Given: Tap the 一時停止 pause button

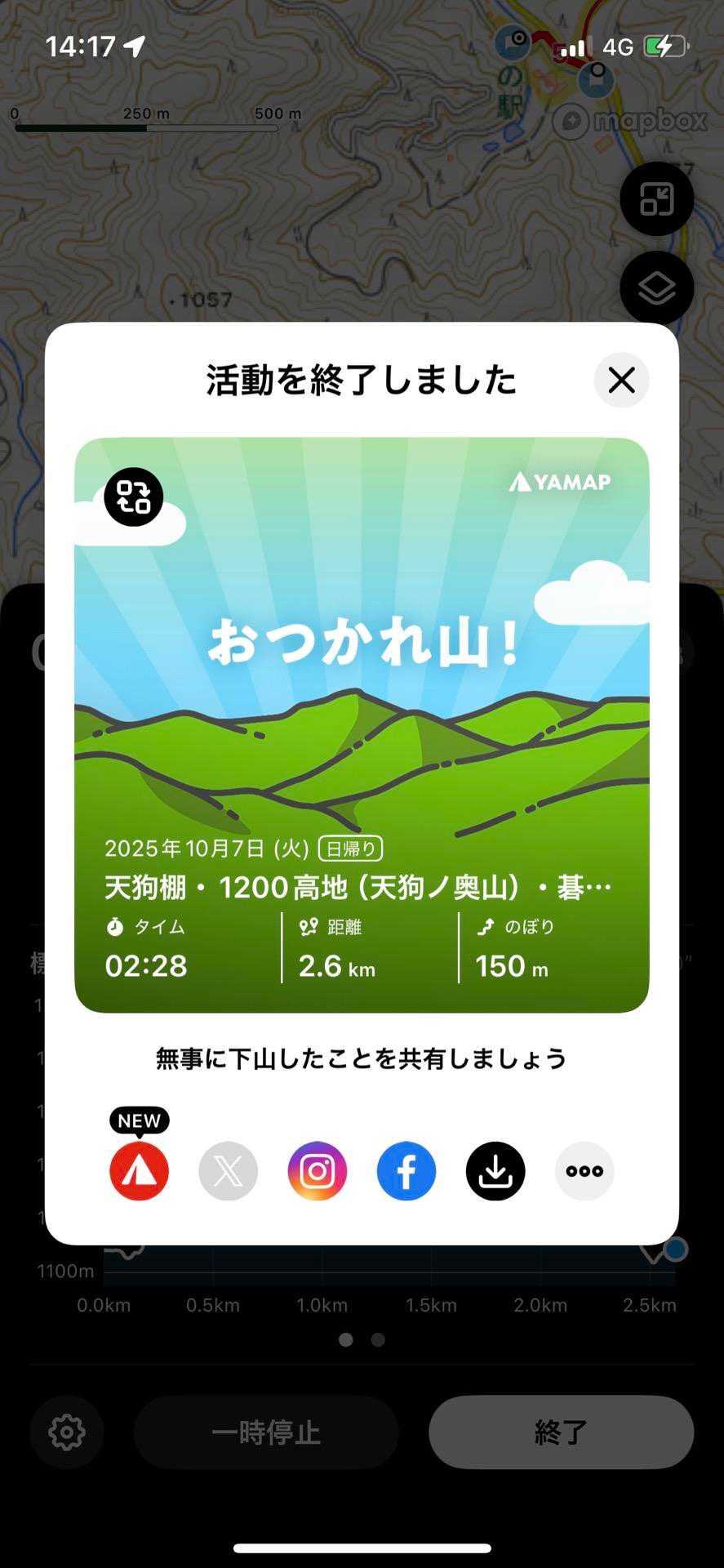Looking at the screenshot, I should coord(266,1432).
